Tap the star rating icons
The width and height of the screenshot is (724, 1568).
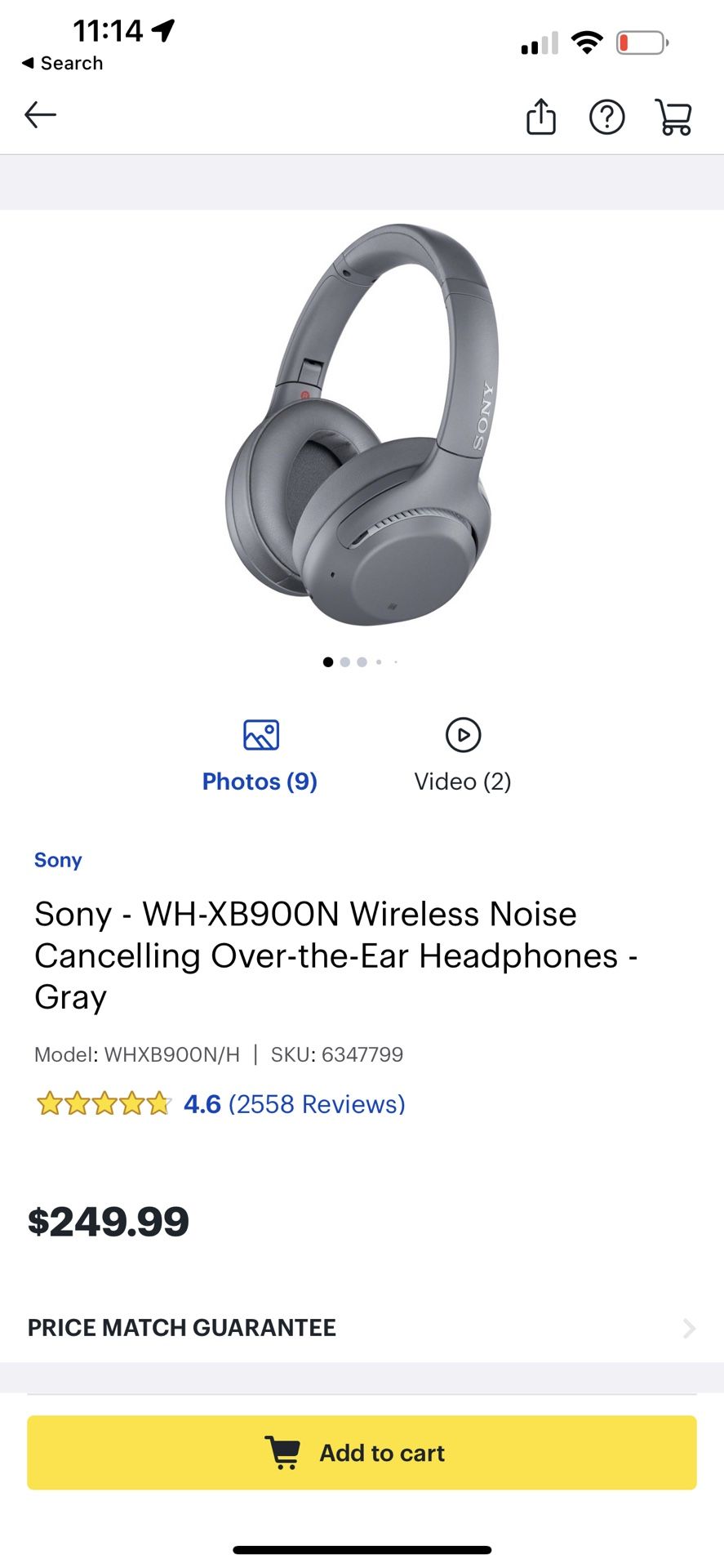104,1103
